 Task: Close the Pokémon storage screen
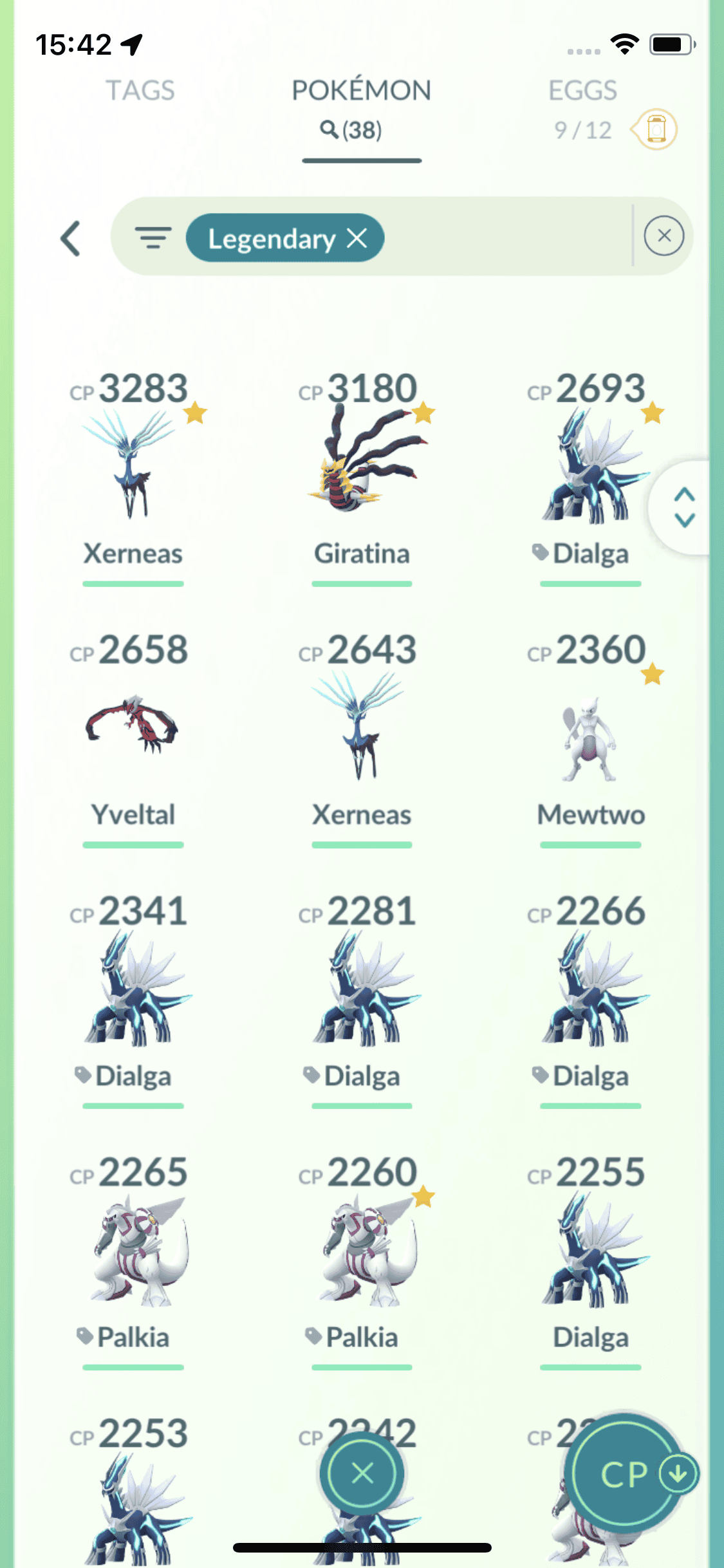tap(362, 1473)
